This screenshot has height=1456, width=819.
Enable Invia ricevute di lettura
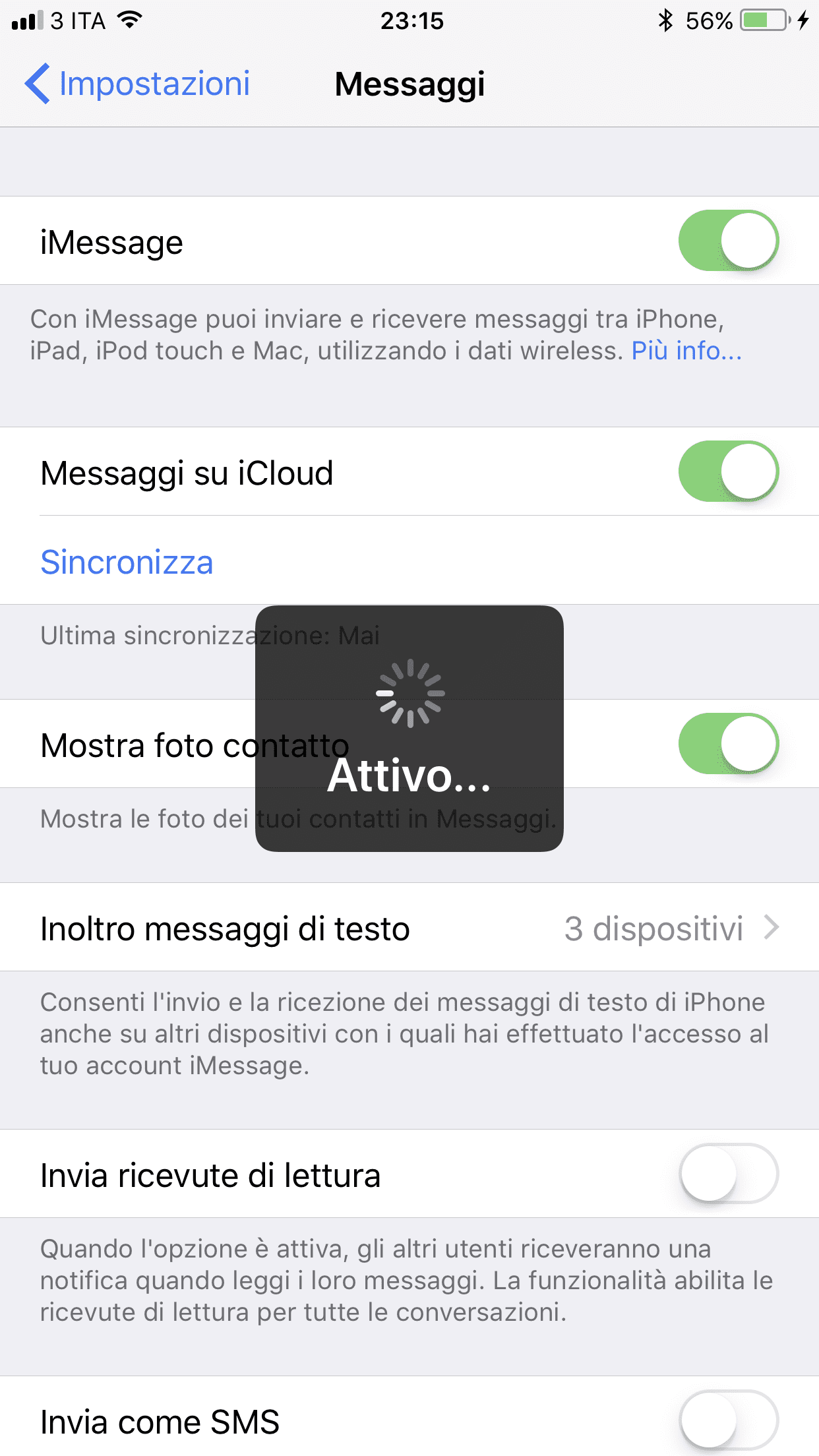[729, 1174]
